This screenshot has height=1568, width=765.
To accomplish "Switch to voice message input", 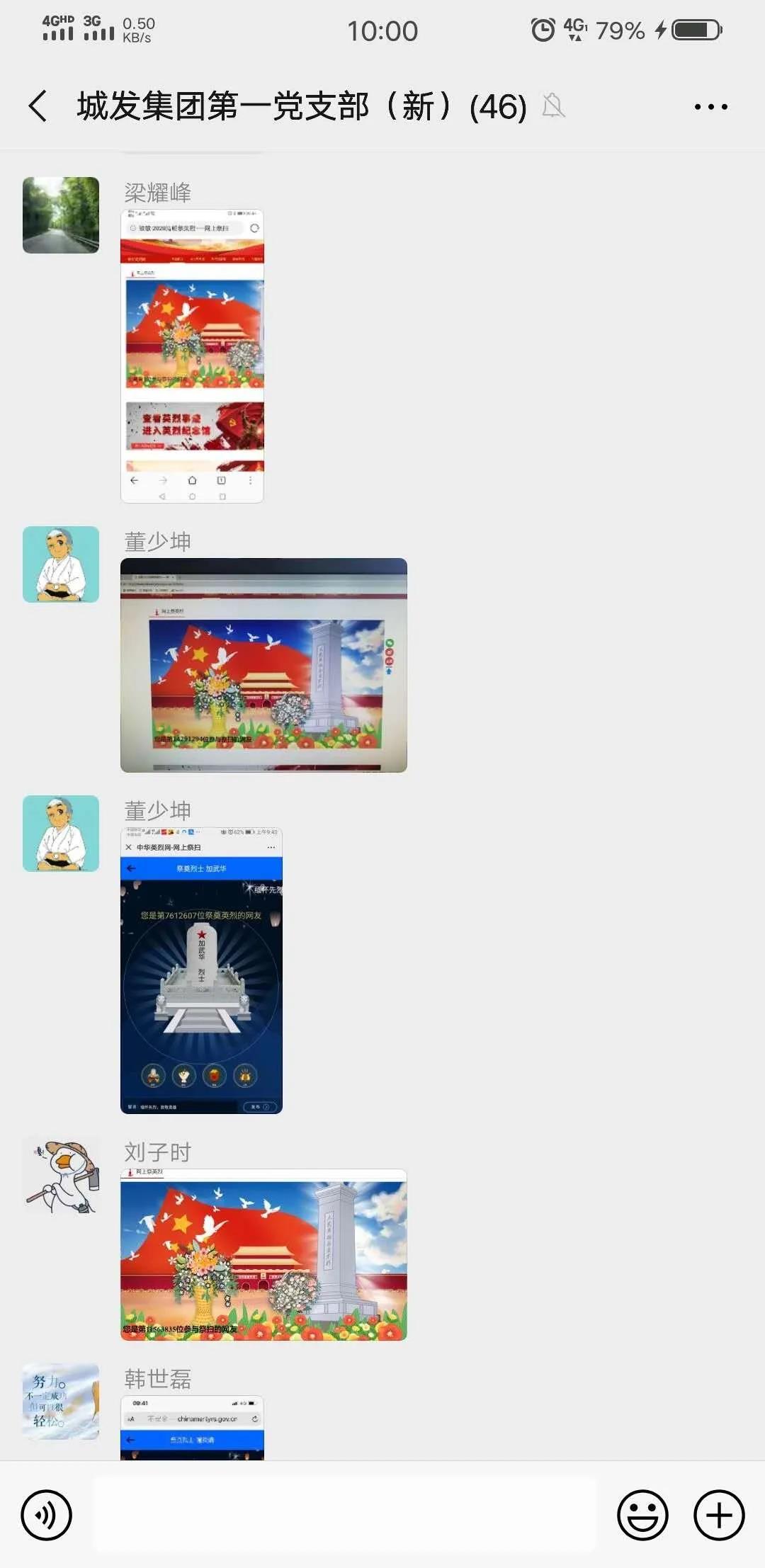I will (47, 1515).
